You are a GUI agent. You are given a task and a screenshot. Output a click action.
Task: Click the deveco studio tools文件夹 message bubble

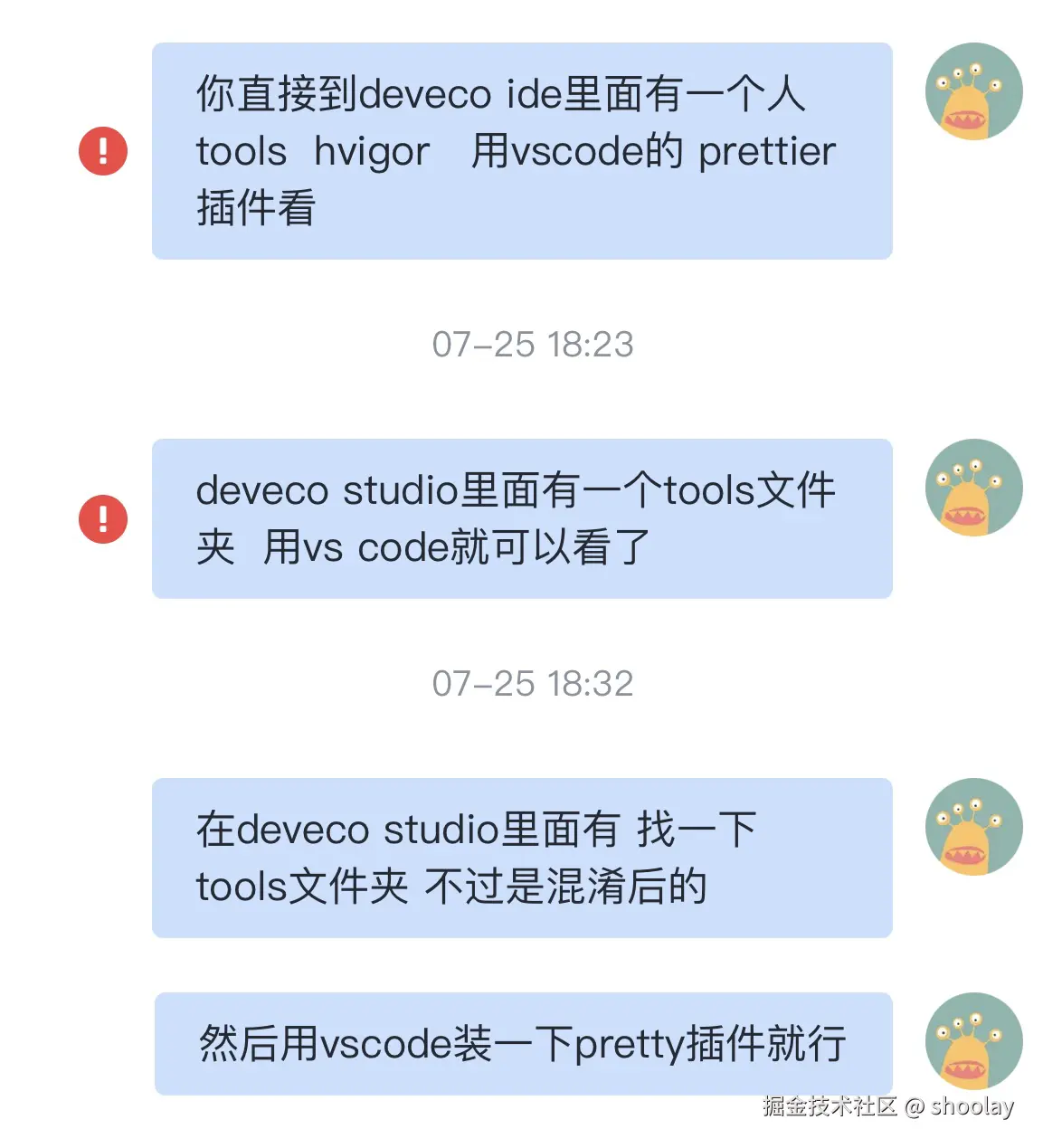(523, 519)
